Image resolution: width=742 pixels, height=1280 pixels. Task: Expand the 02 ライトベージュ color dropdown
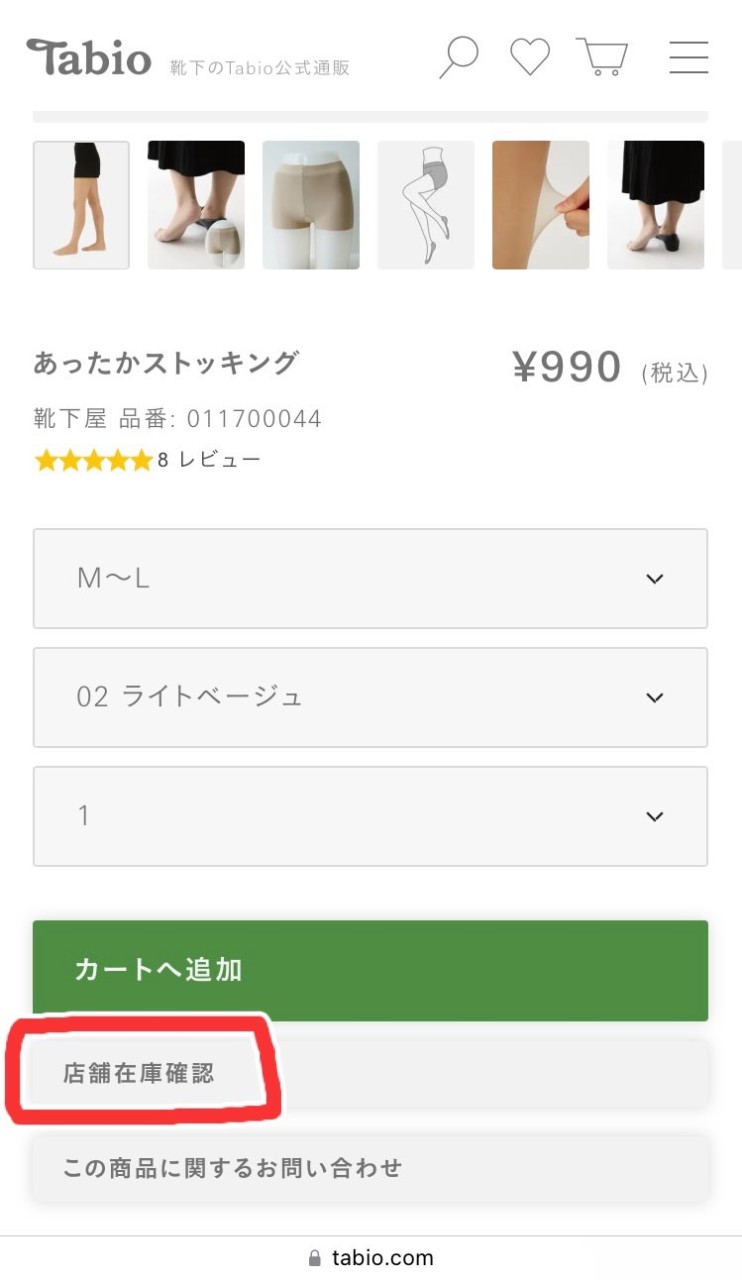[370, 697]
